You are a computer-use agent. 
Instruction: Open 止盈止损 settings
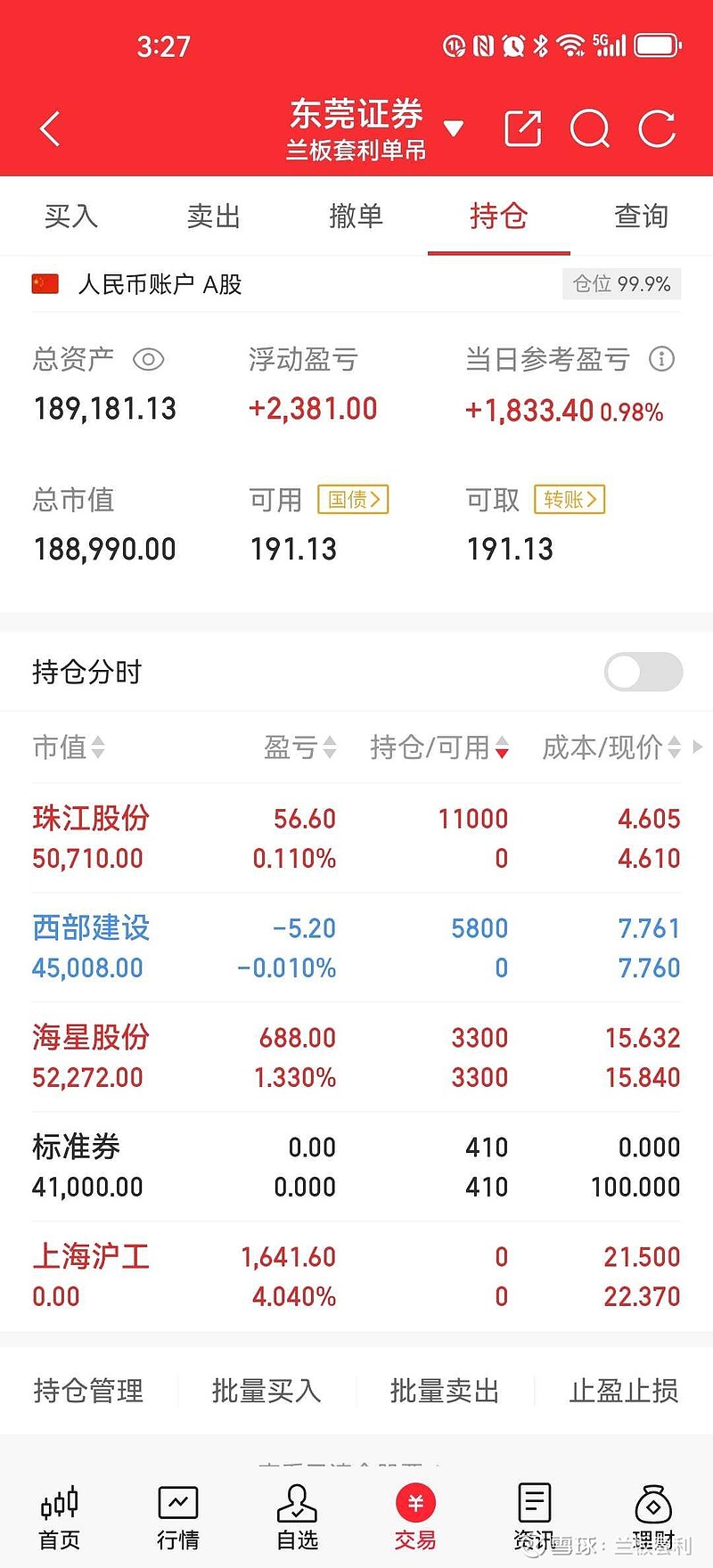(x=624, y=1391)
